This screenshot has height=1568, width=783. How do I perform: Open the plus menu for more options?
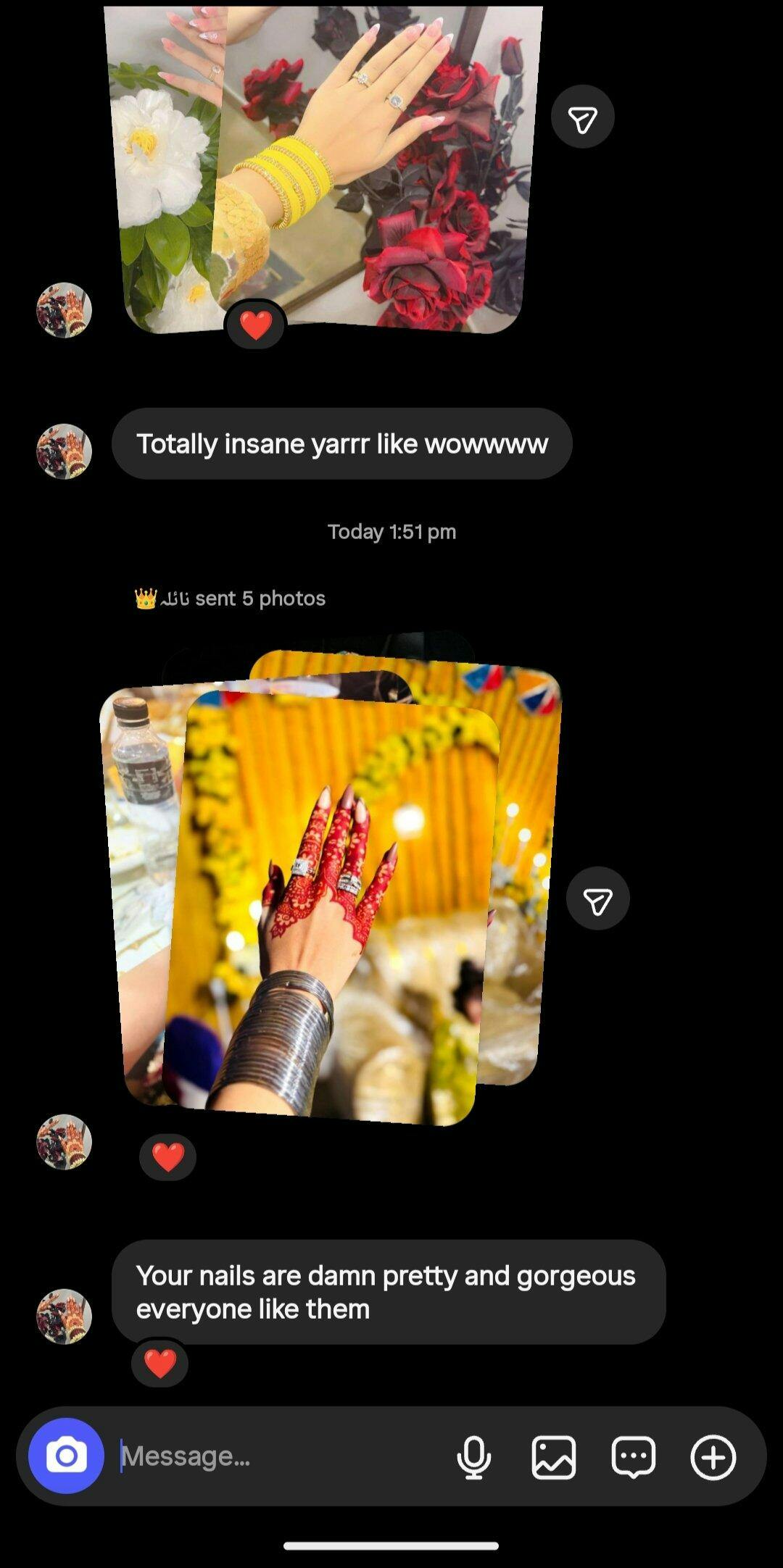pyautogui.click(x=713, y=1457)
